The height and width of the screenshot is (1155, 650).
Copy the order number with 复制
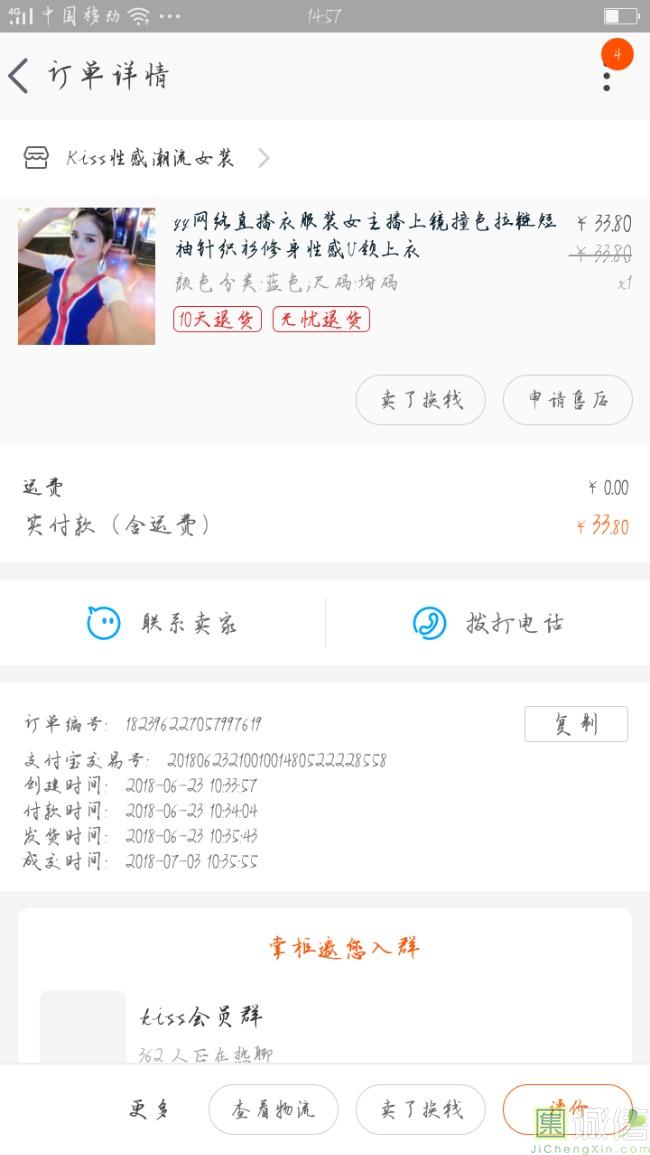click(575, 724)
